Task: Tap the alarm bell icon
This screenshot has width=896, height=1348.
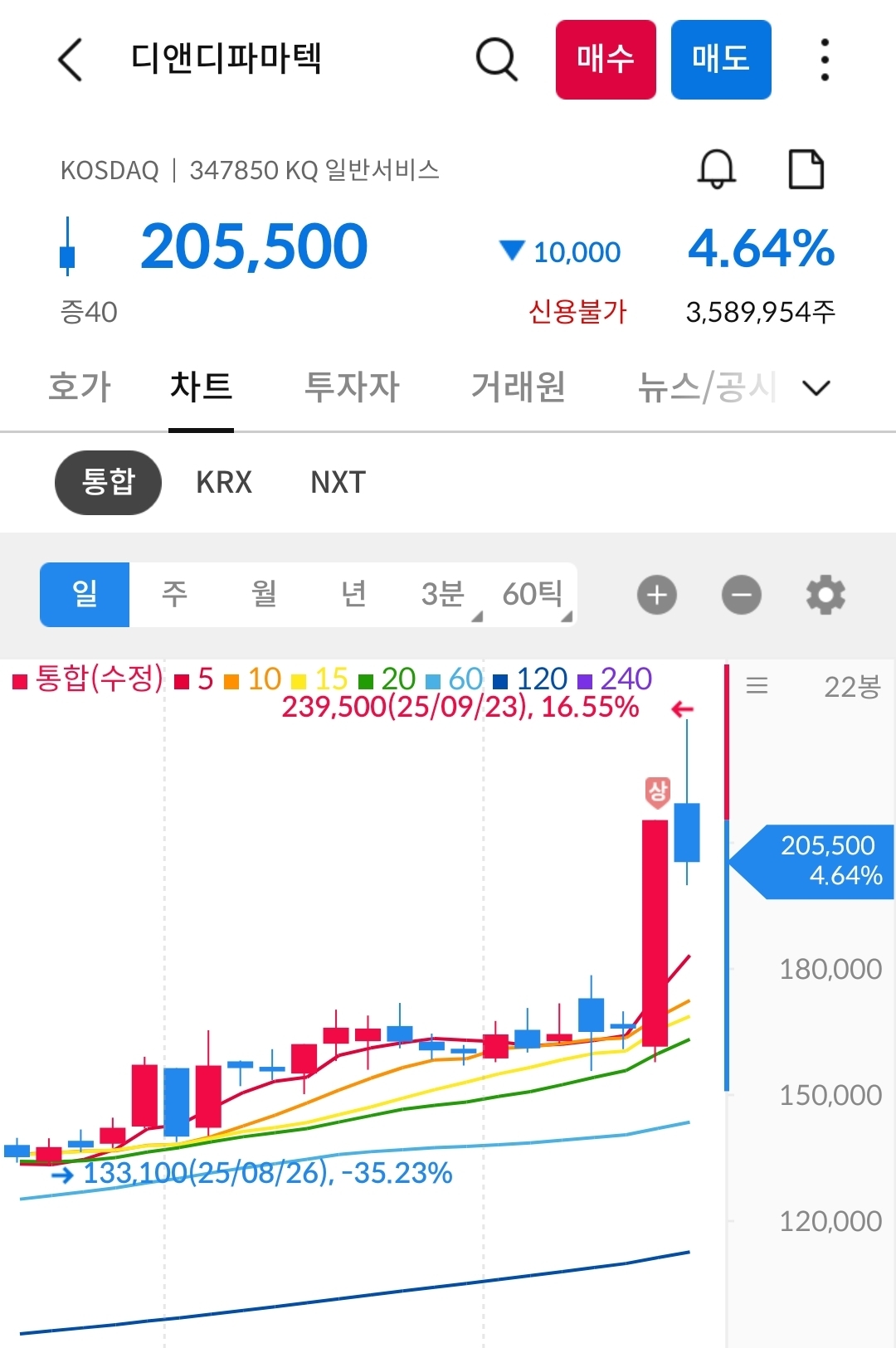Action: click(x=717, y=170)
